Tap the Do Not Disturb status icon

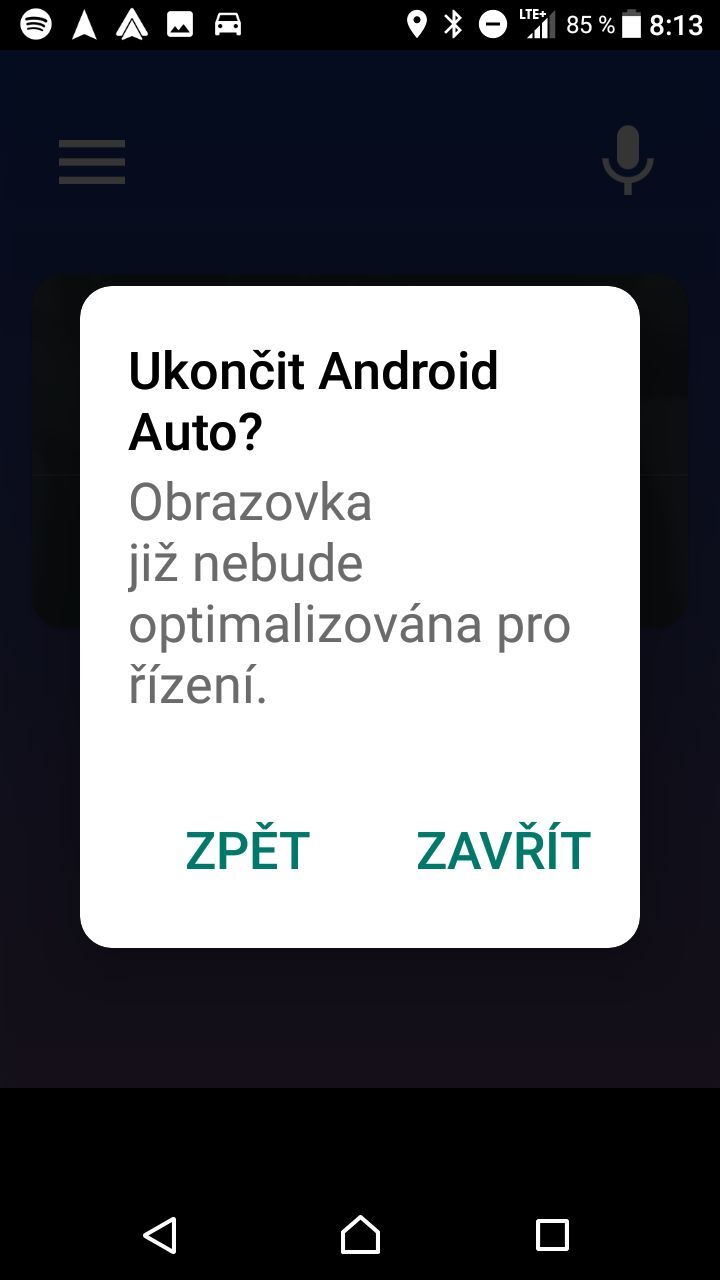[x=492, y=23]
